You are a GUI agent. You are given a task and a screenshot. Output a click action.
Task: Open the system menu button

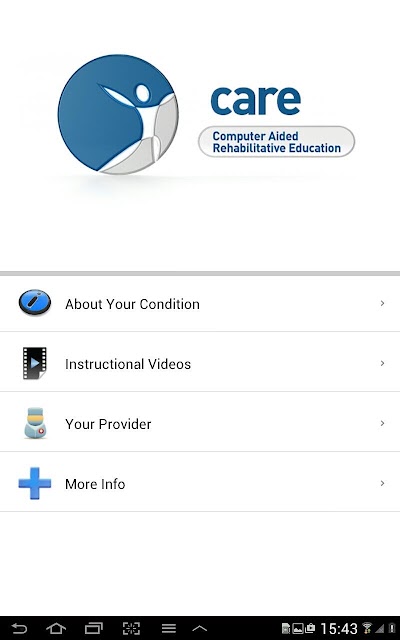point(169,629)
